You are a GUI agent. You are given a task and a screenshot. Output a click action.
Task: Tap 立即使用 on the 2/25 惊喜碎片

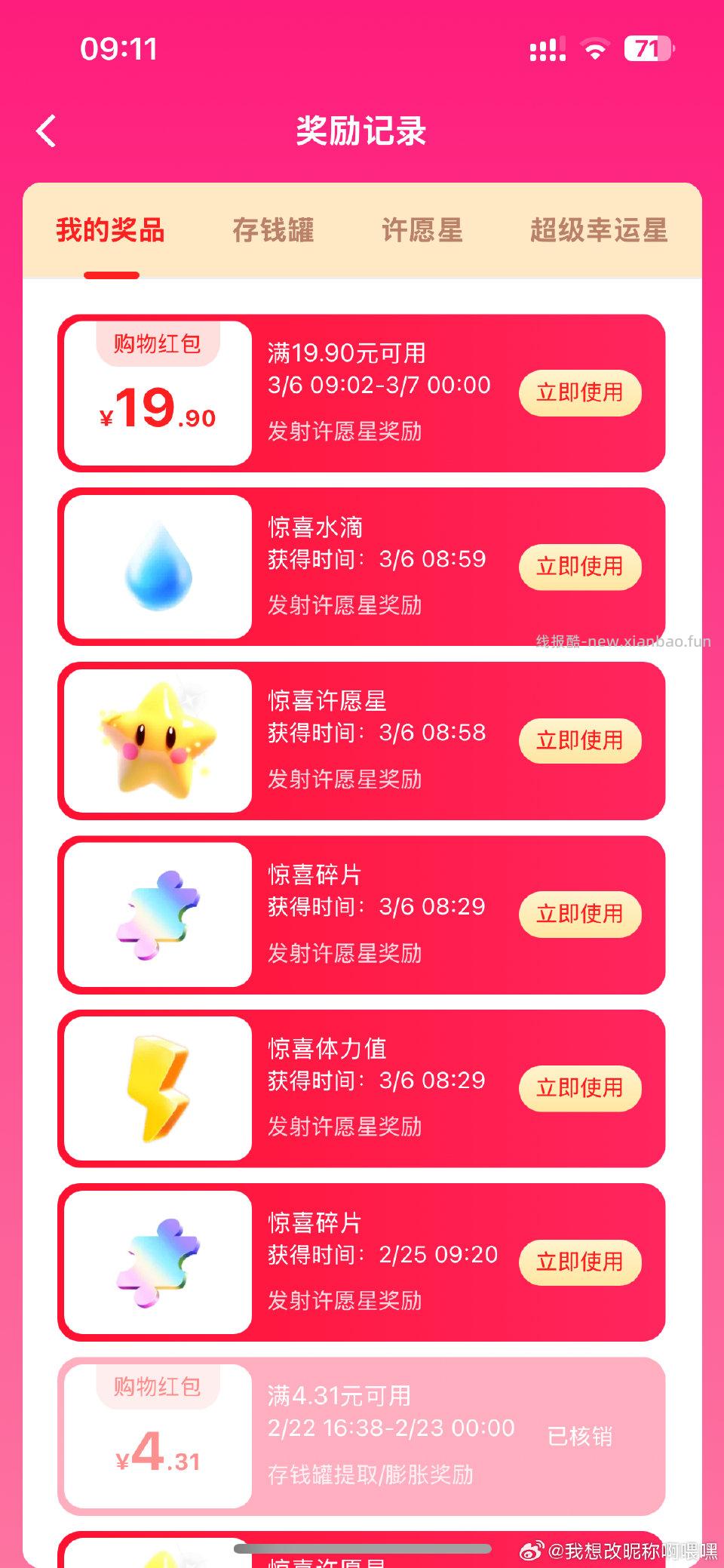[x=579, y=1262]
